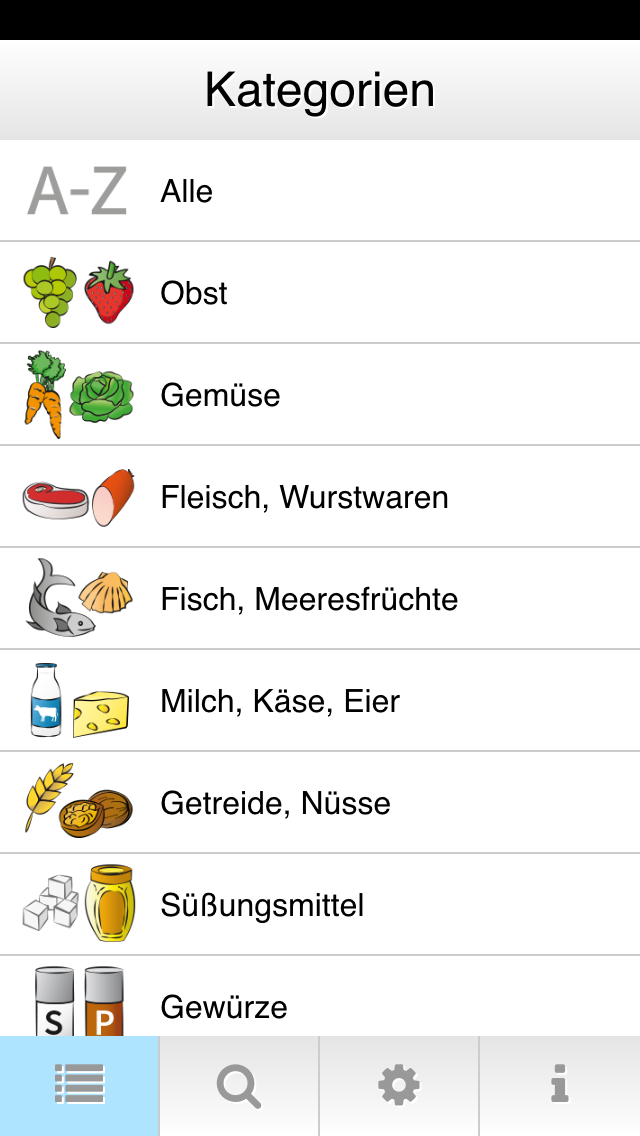Go to the info tab
Image resolution: width=640 pixels, height=1136 pixels.
pyautogui.click(x=560, y=1086)
